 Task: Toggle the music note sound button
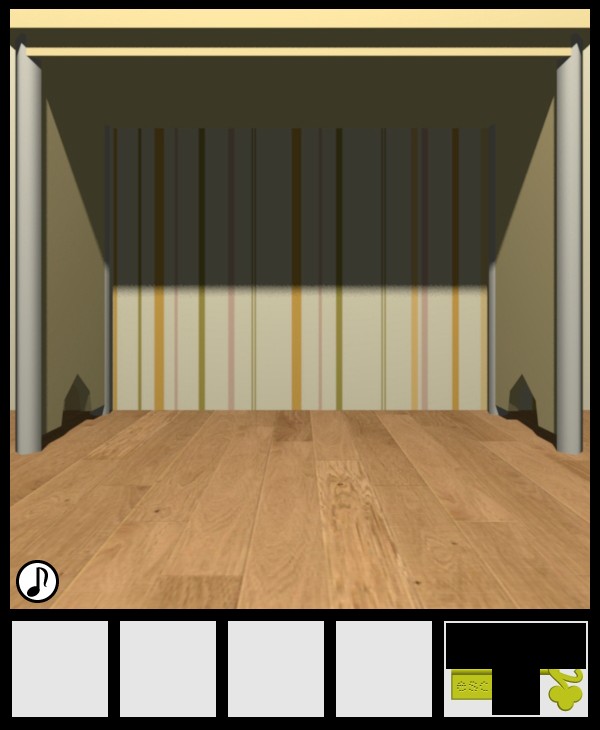click(37, 581)
